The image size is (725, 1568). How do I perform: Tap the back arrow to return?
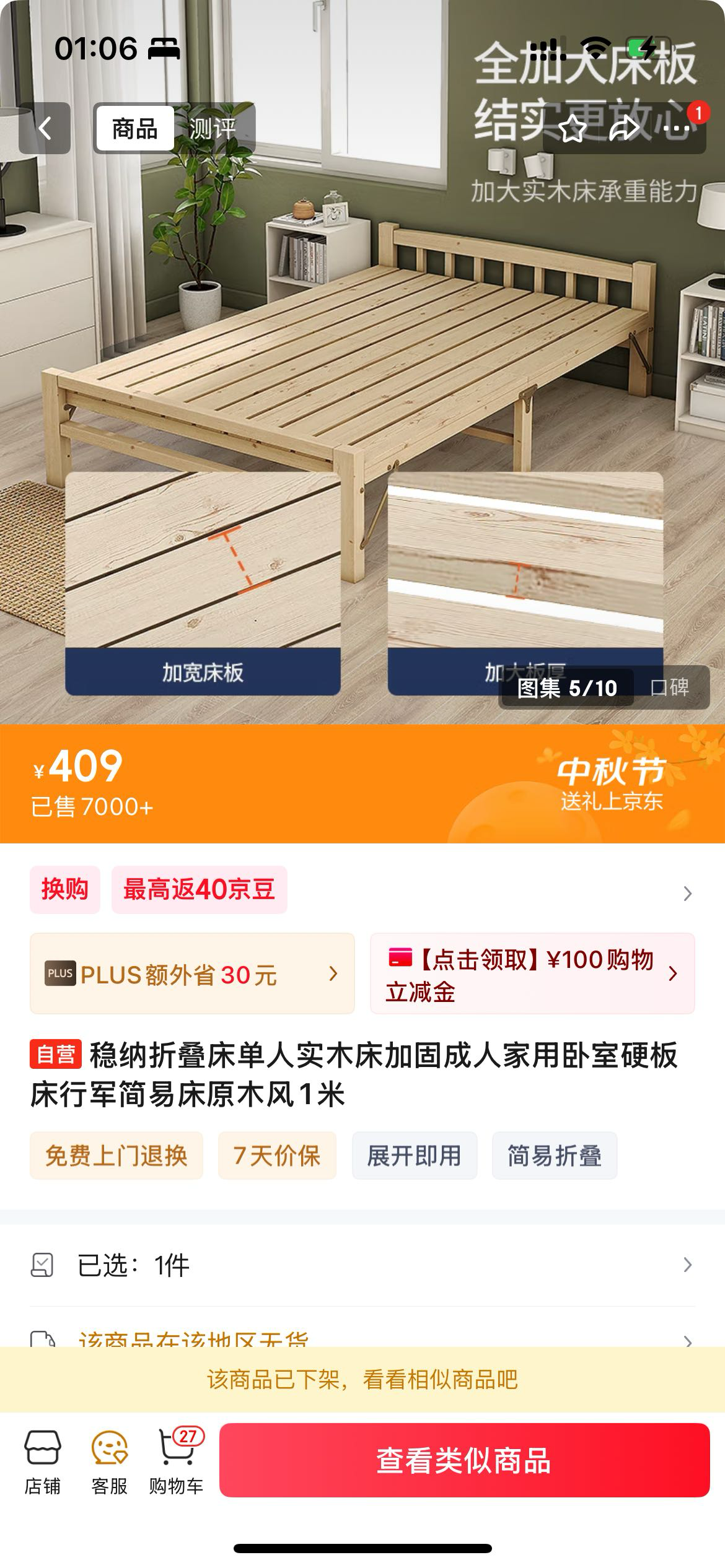45,128
